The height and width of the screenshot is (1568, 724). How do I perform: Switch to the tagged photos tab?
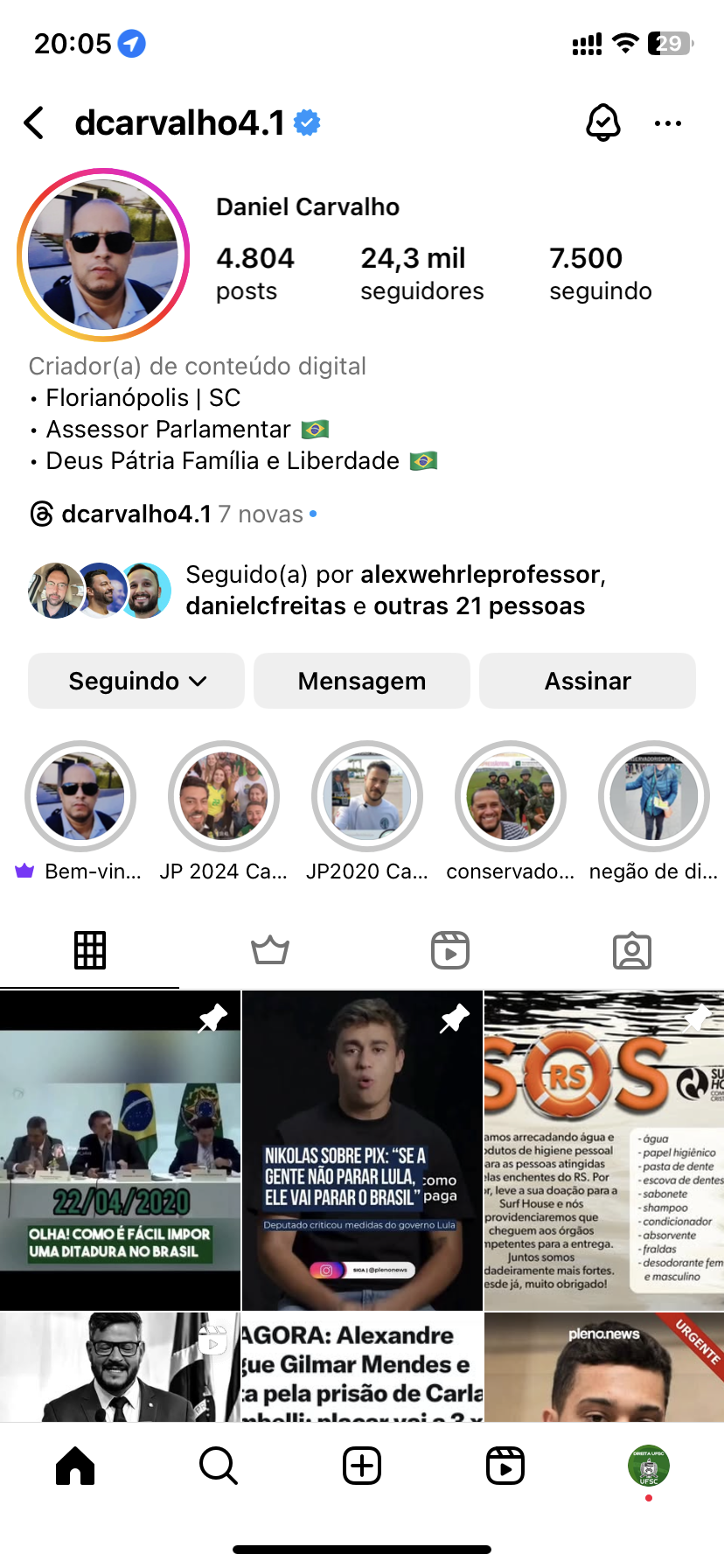tap(632, 950)
